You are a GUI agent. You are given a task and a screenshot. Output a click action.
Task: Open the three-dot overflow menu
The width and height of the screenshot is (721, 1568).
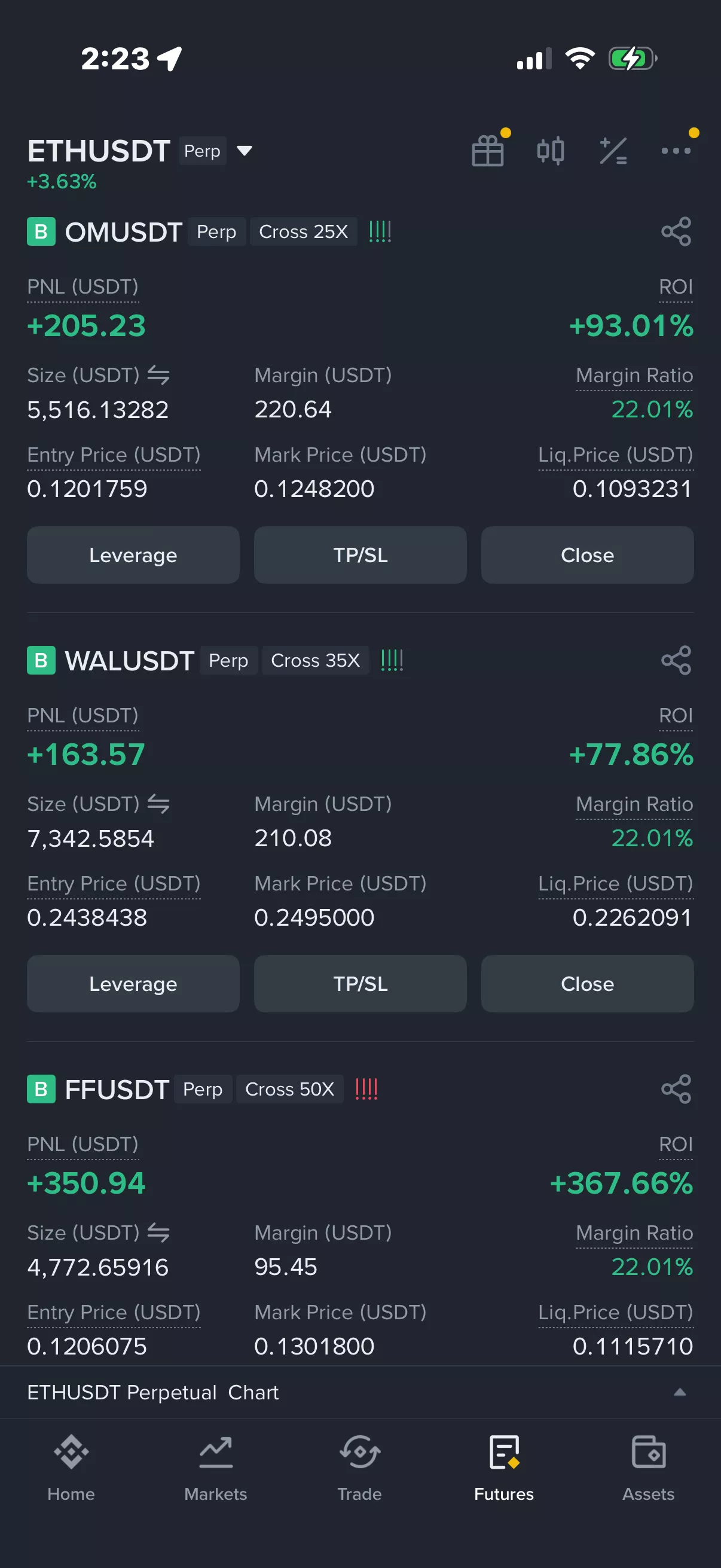(676, 150)
